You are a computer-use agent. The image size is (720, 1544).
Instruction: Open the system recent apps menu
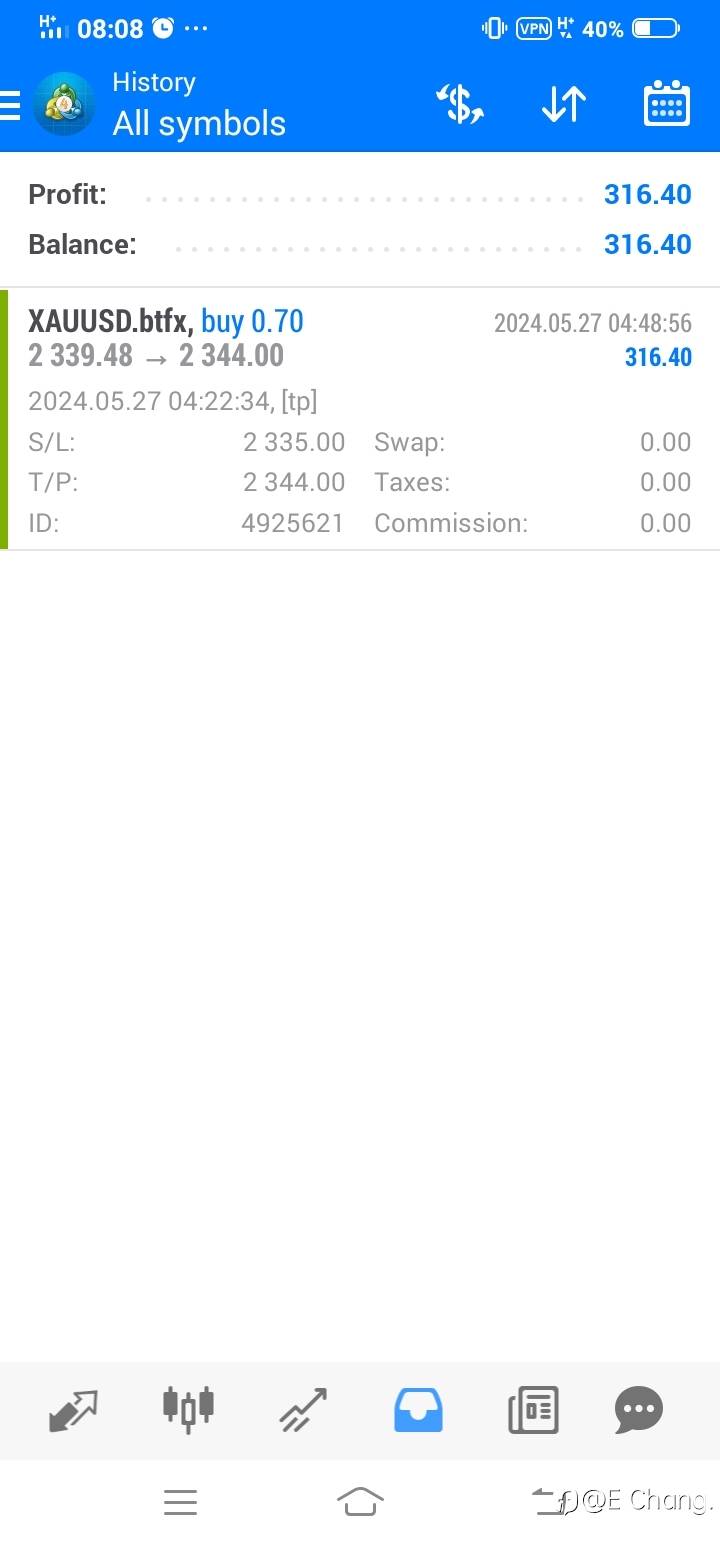[180, 1501]
